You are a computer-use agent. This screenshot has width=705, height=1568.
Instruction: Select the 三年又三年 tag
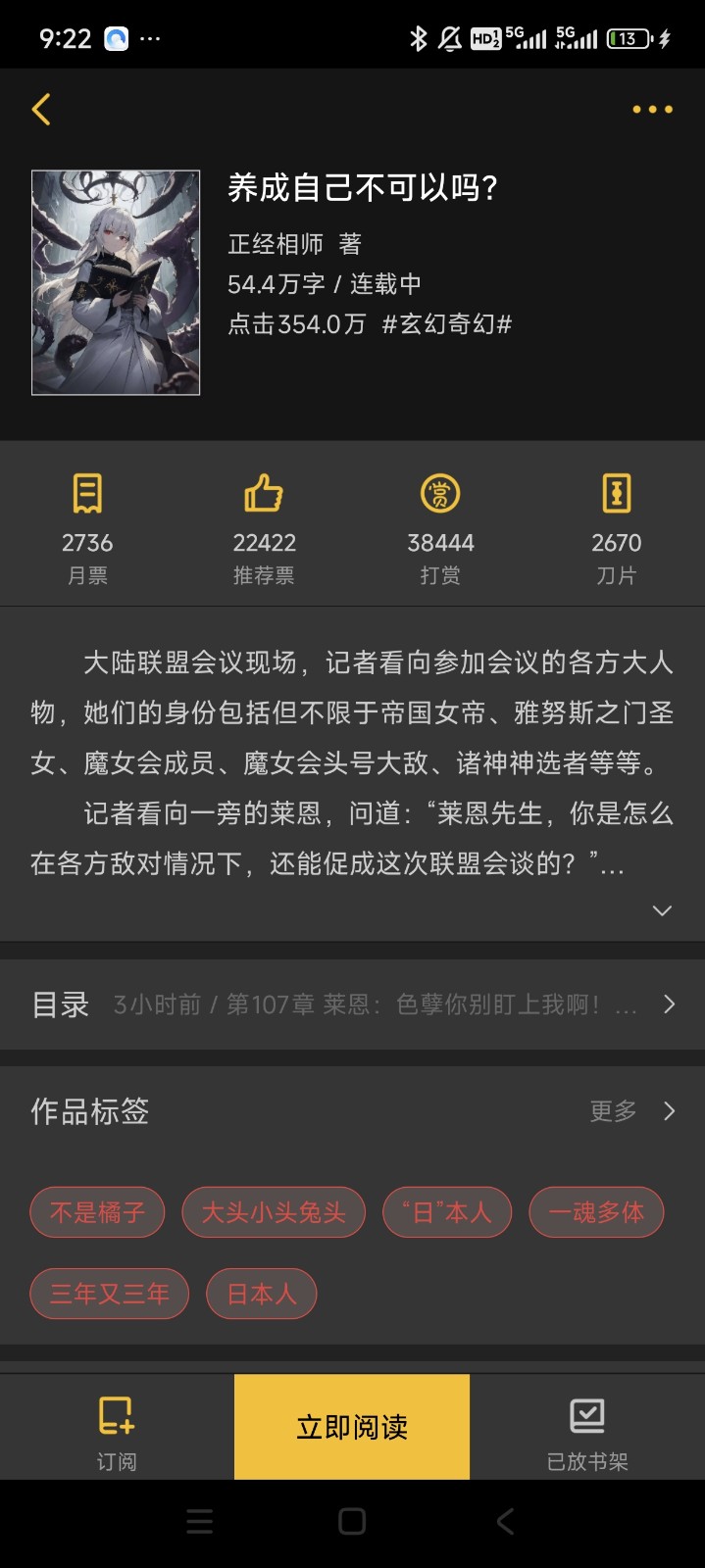pyautogui.click(x=109, y=1294)
